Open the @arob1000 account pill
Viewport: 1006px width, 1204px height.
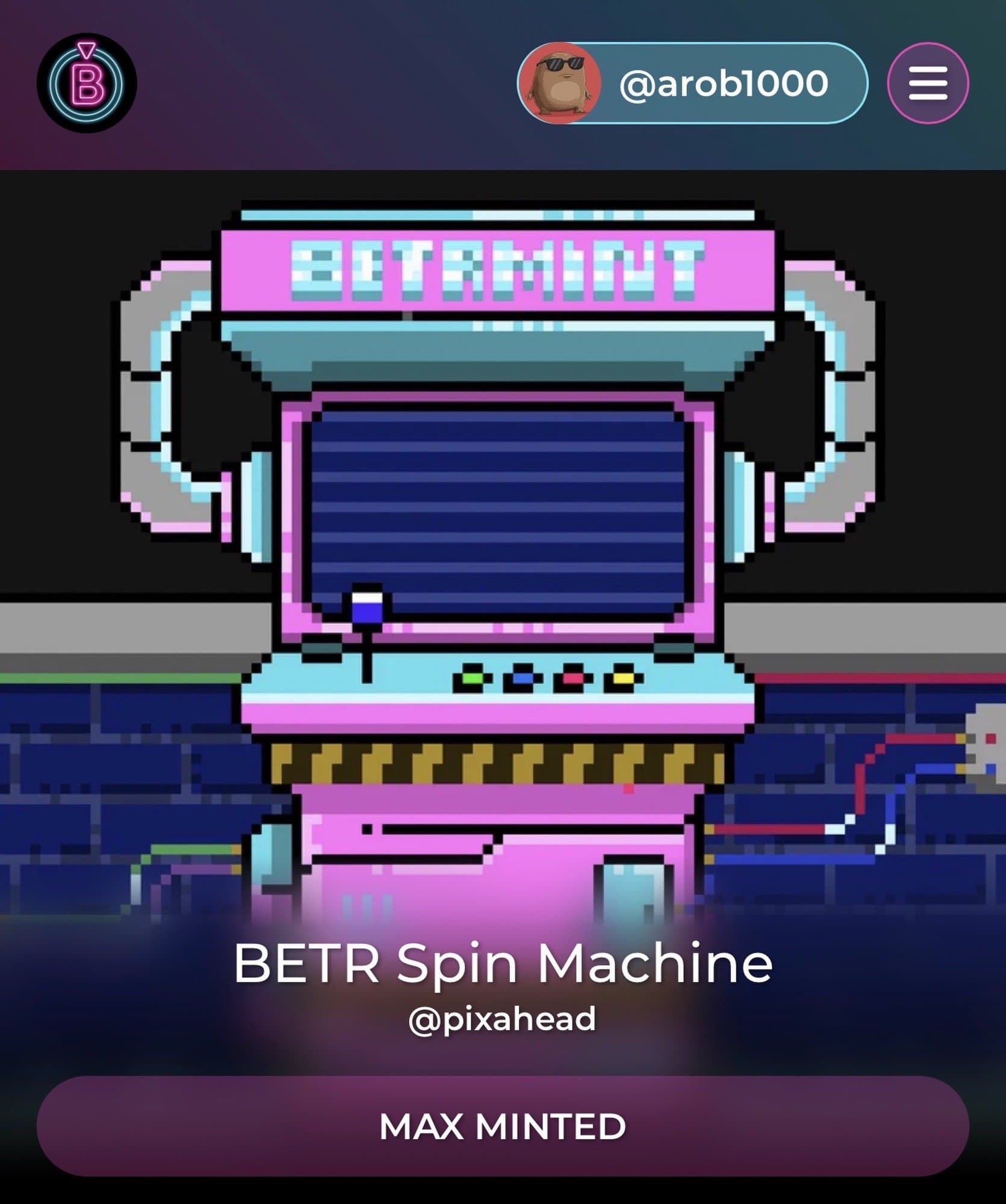point(692,83)
